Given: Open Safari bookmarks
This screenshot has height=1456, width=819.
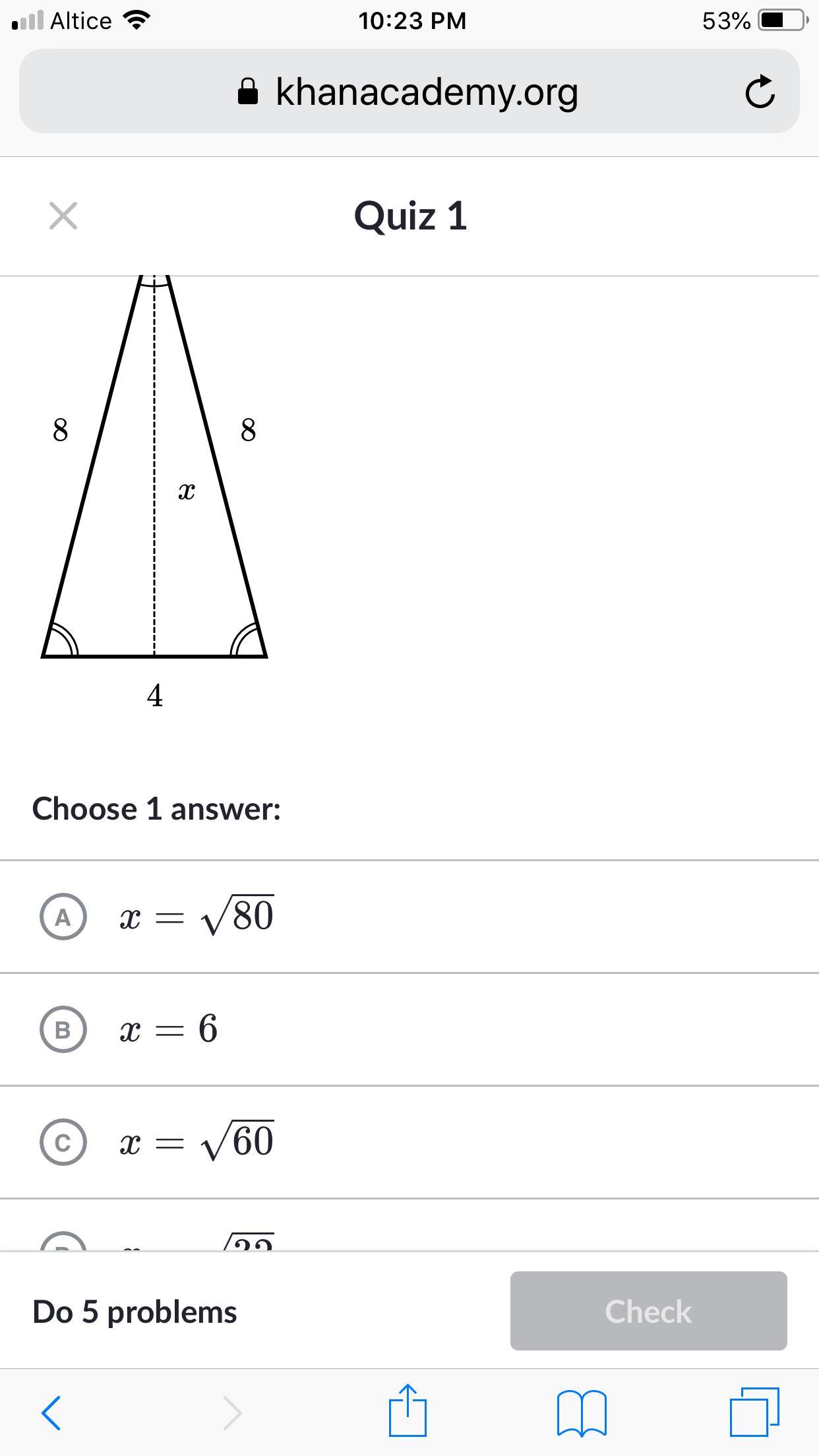Looking at the screenshot, I should [582, 1412].
